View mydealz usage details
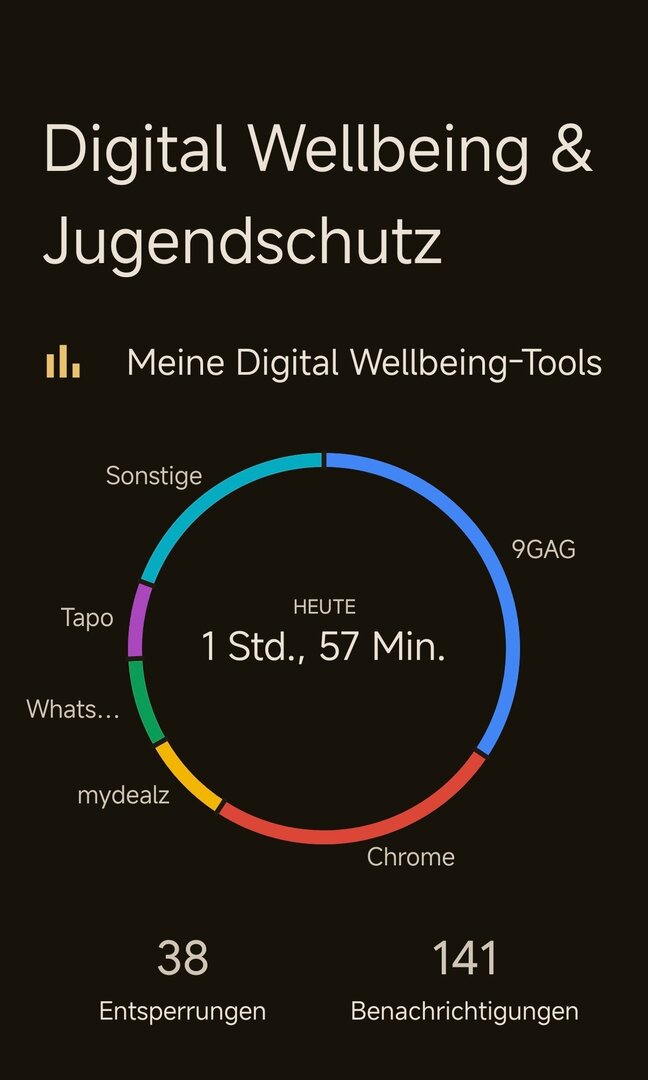648x1080 pixels. (123, 796)
